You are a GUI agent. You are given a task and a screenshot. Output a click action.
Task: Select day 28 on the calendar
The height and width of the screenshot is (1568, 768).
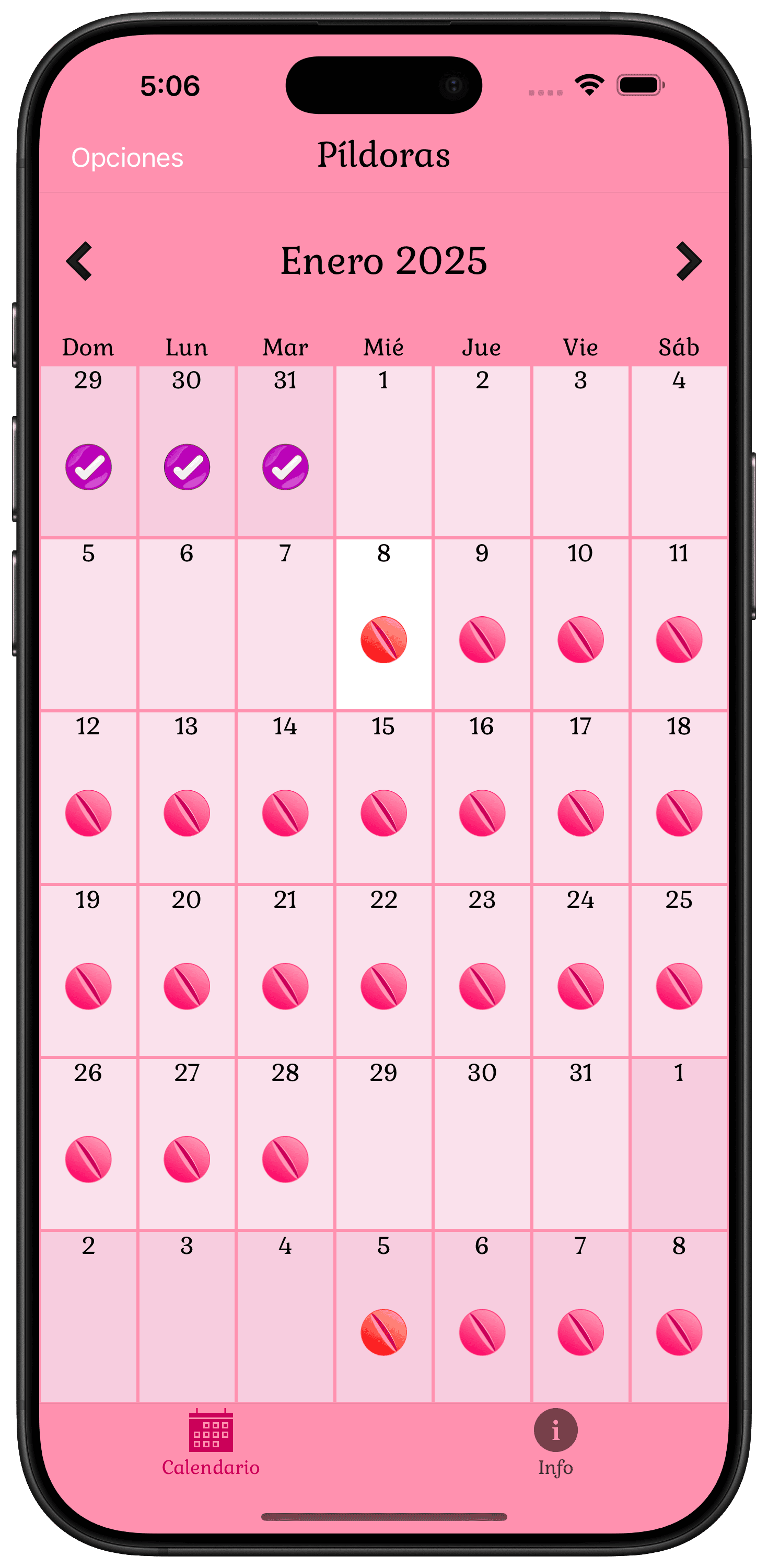pos(285,1144)
